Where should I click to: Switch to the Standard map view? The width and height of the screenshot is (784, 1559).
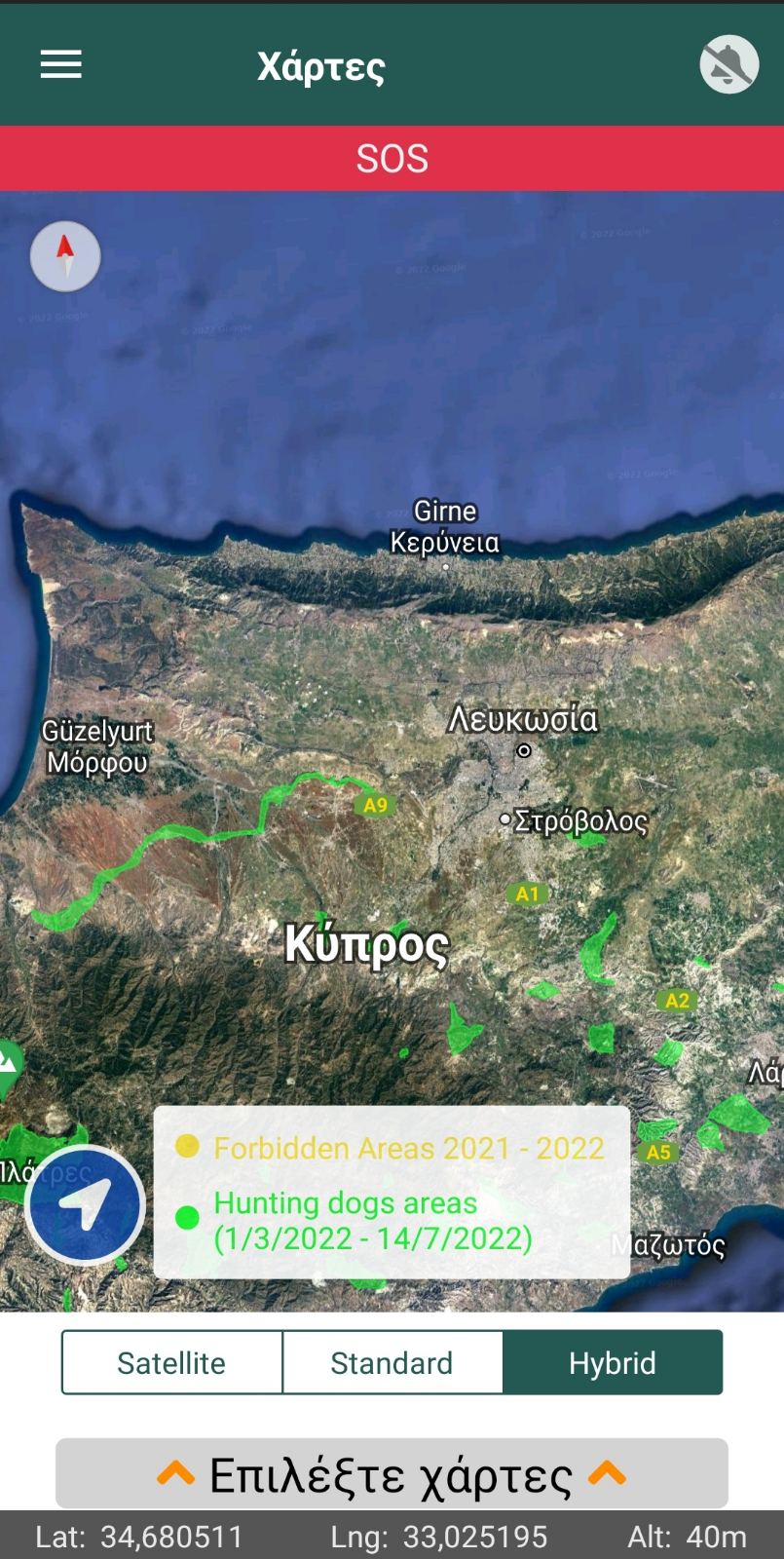[x=392, y=1362]
